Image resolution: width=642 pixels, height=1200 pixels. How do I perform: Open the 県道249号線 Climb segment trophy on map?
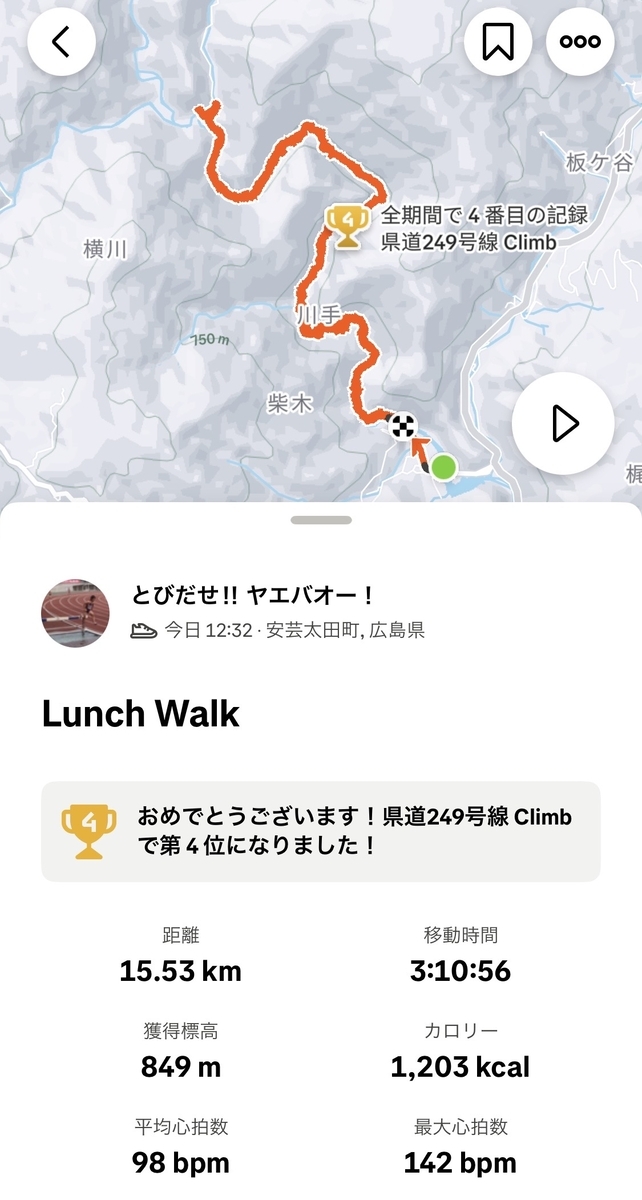(x=347, y=227)
